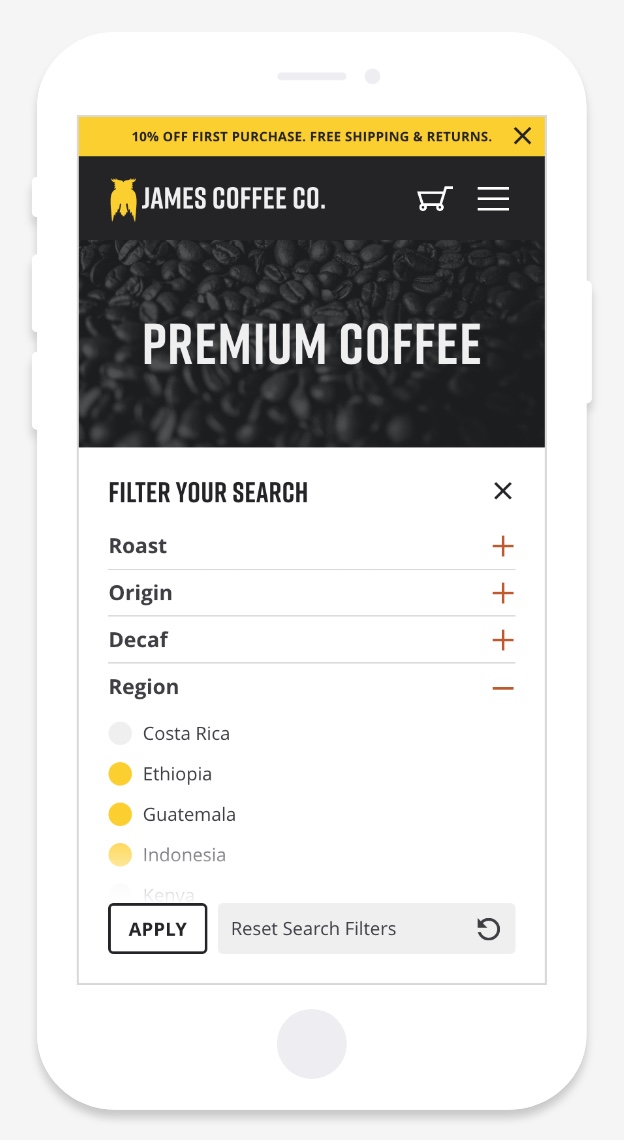Open the shopping cart
The width and height of the screenshot is (624, 1140).
[x=434, y=199]
